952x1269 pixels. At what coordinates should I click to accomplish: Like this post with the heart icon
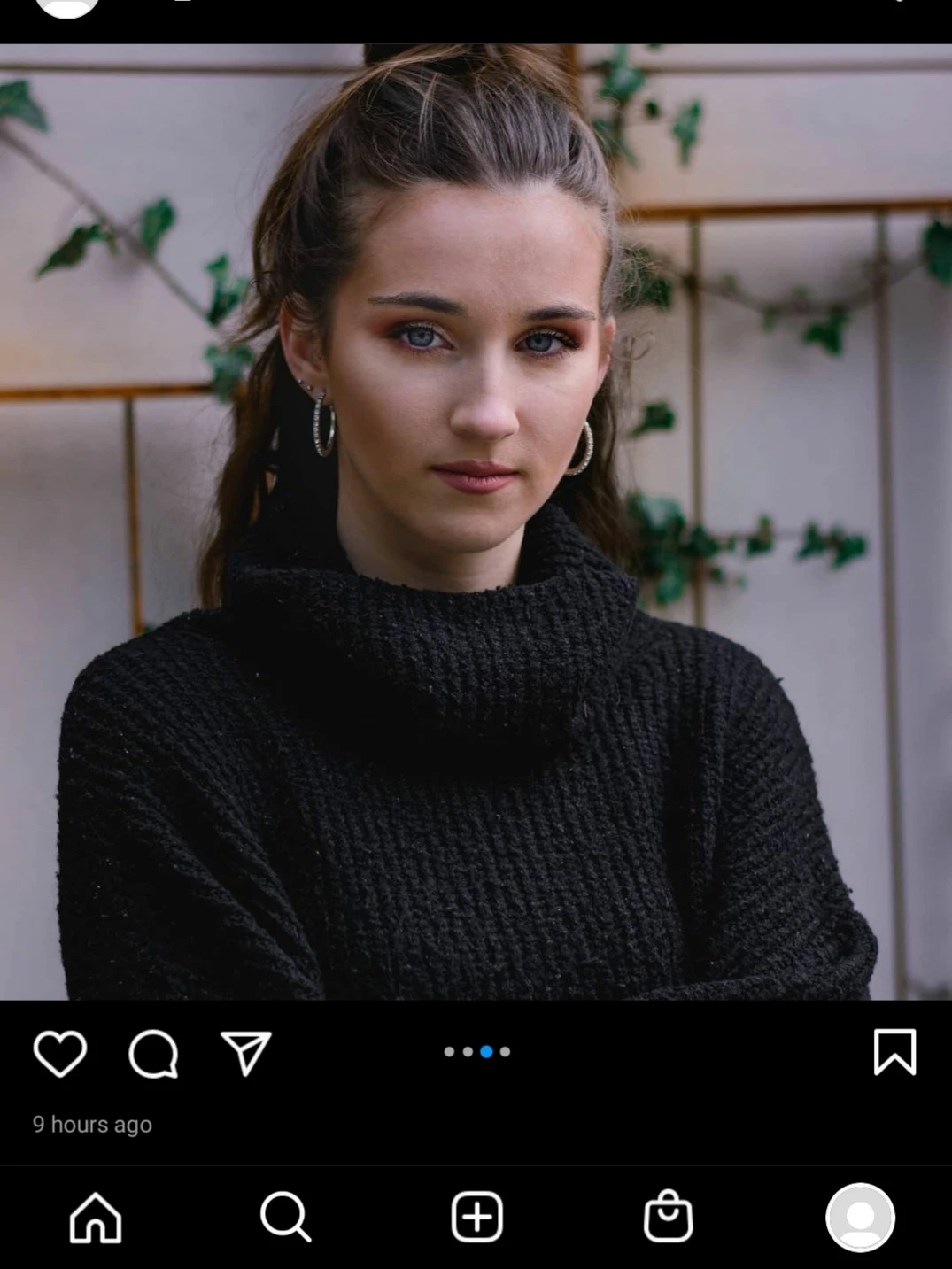pos(59,1053)
